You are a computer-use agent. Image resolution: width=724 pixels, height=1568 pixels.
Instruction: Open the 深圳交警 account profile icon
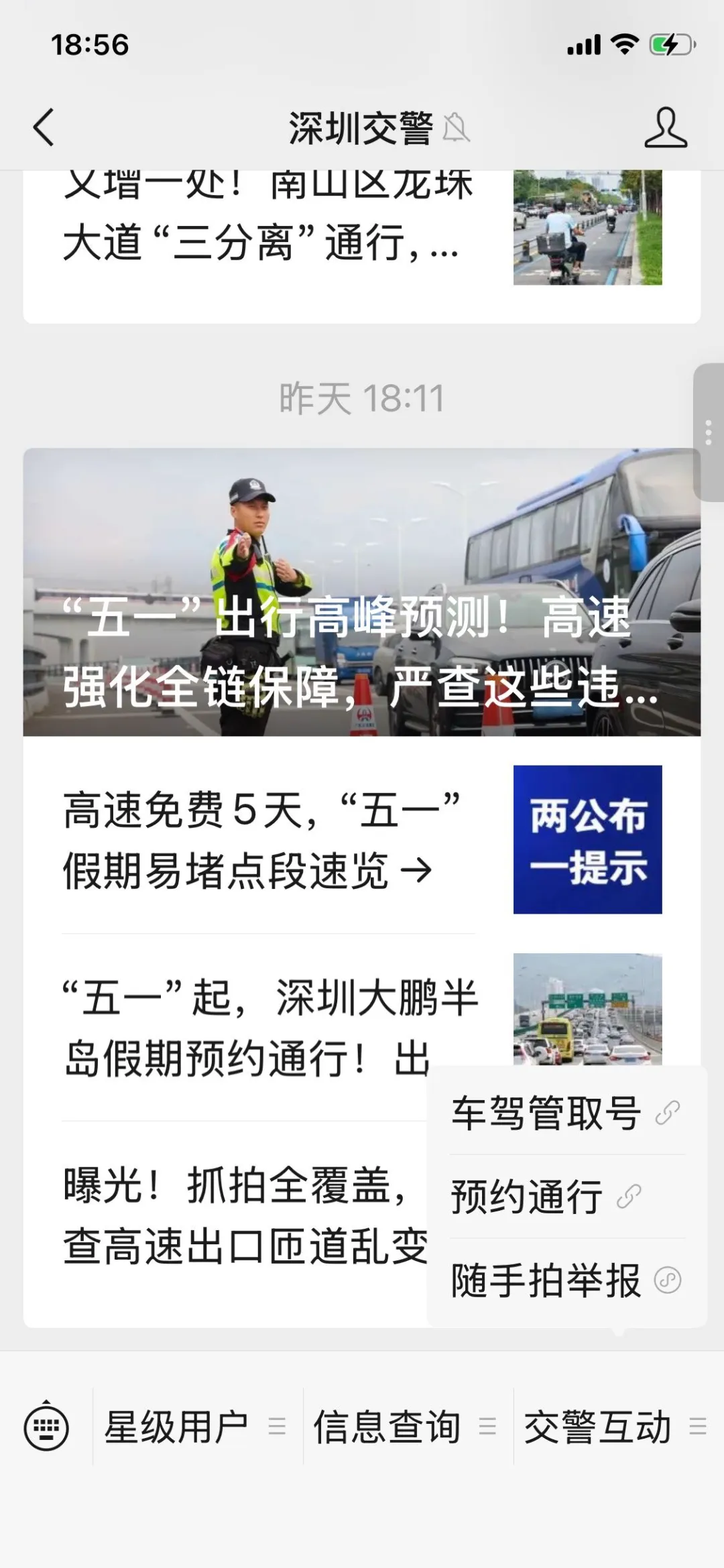pyautogui.click(x=666, y=127)
